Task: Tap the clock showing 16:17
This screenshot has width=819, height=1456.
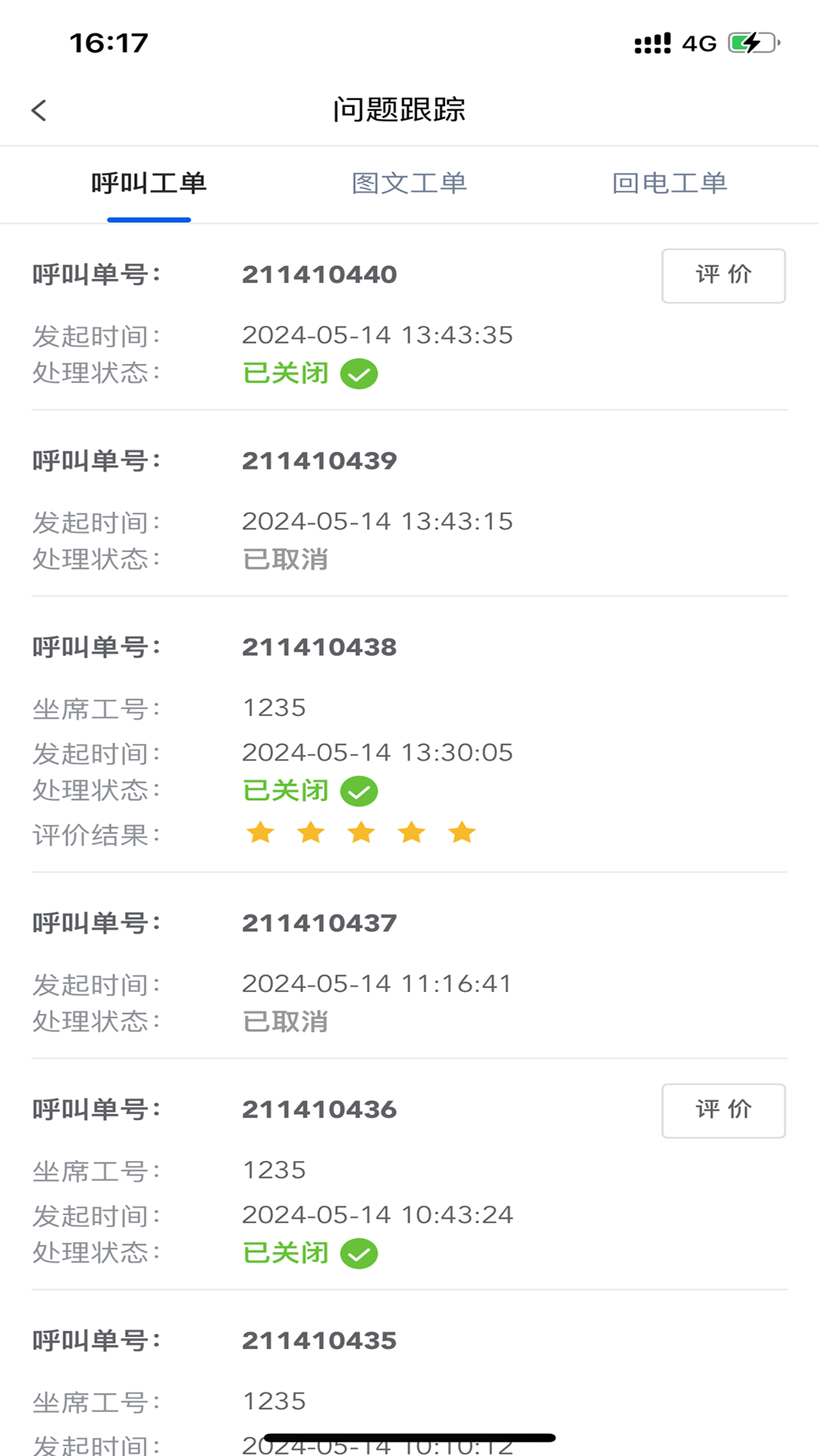Action: pyautogui.click(x=108, y=43)
